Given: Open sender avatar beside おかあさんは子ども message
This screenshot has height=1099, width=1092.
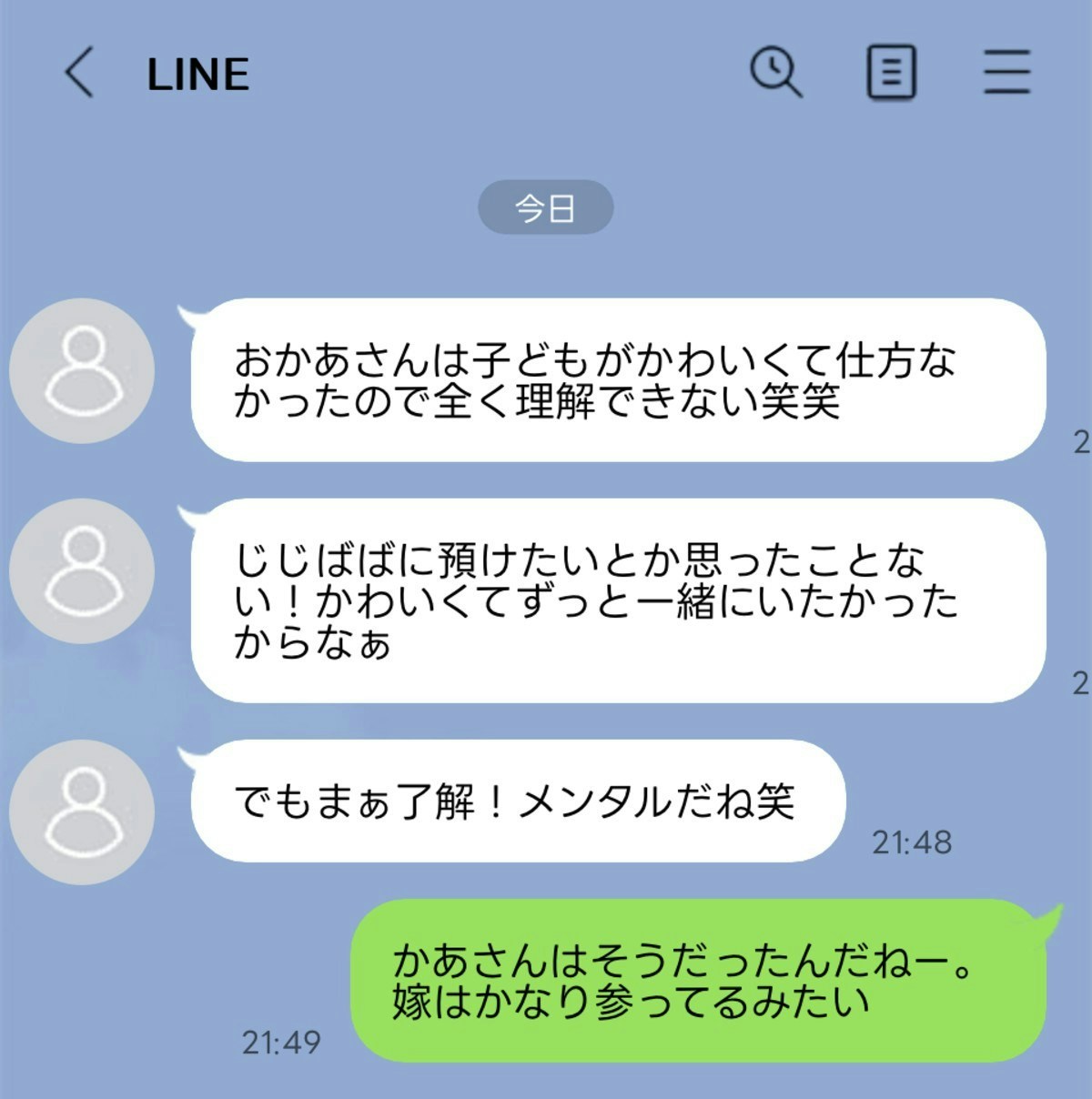Looking at the screenshot, I should pos(82,371).
